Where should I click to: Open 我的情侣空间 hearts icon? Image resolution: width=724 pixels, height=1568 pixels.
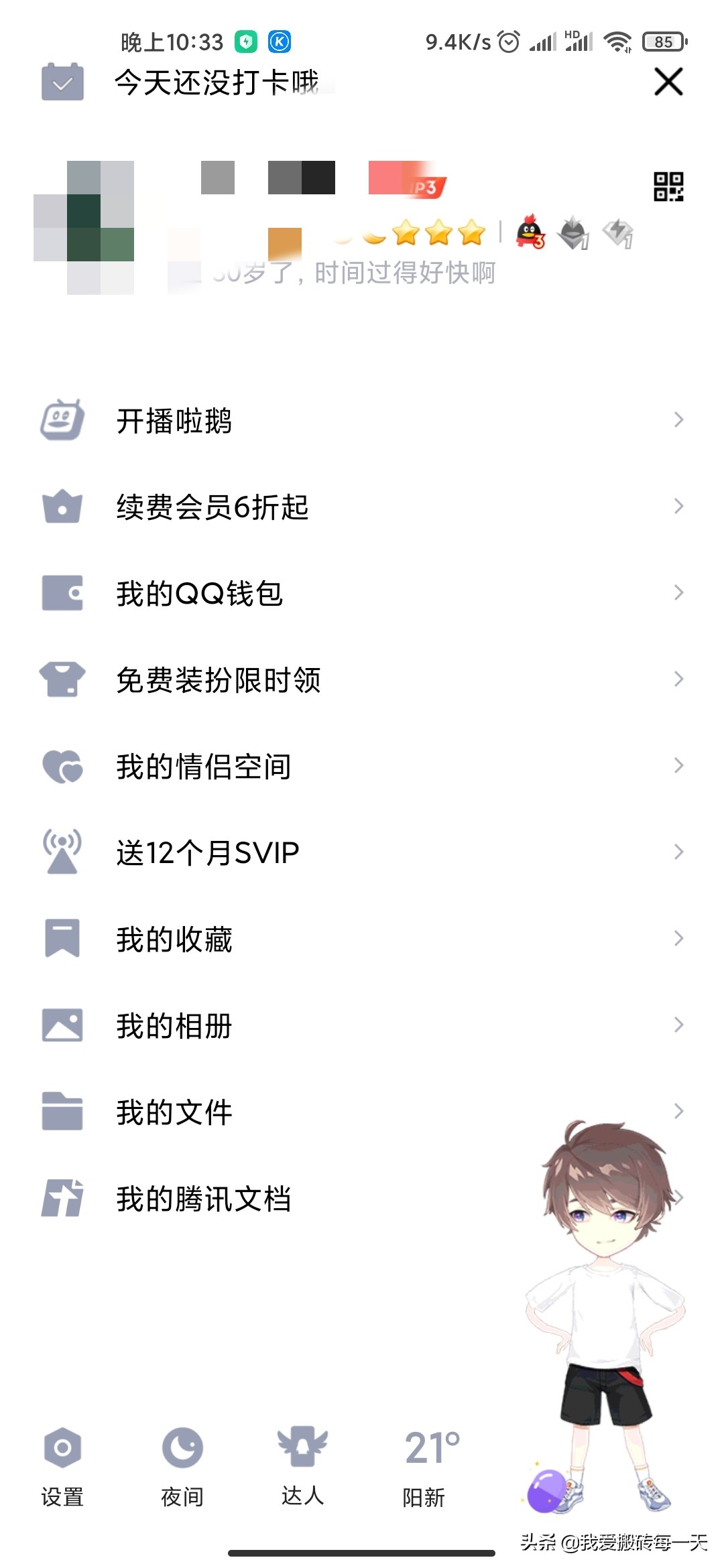(x=62, y=765)
